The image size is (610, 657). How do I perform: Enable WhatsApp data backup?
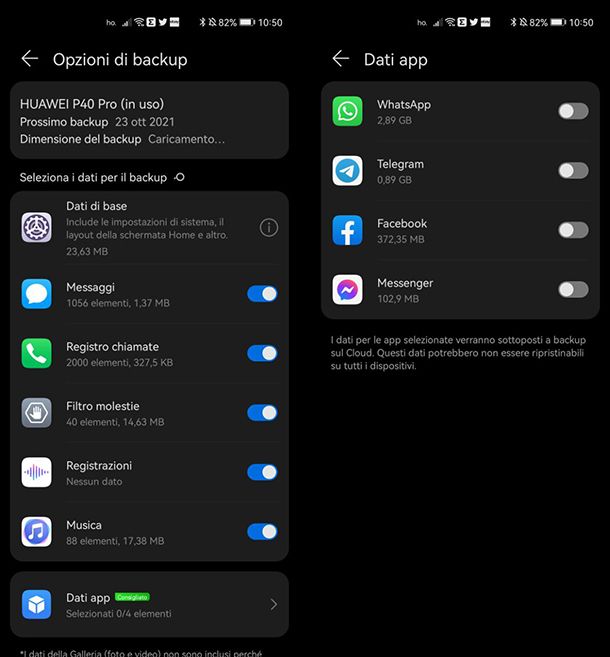(x=573, y=111)
